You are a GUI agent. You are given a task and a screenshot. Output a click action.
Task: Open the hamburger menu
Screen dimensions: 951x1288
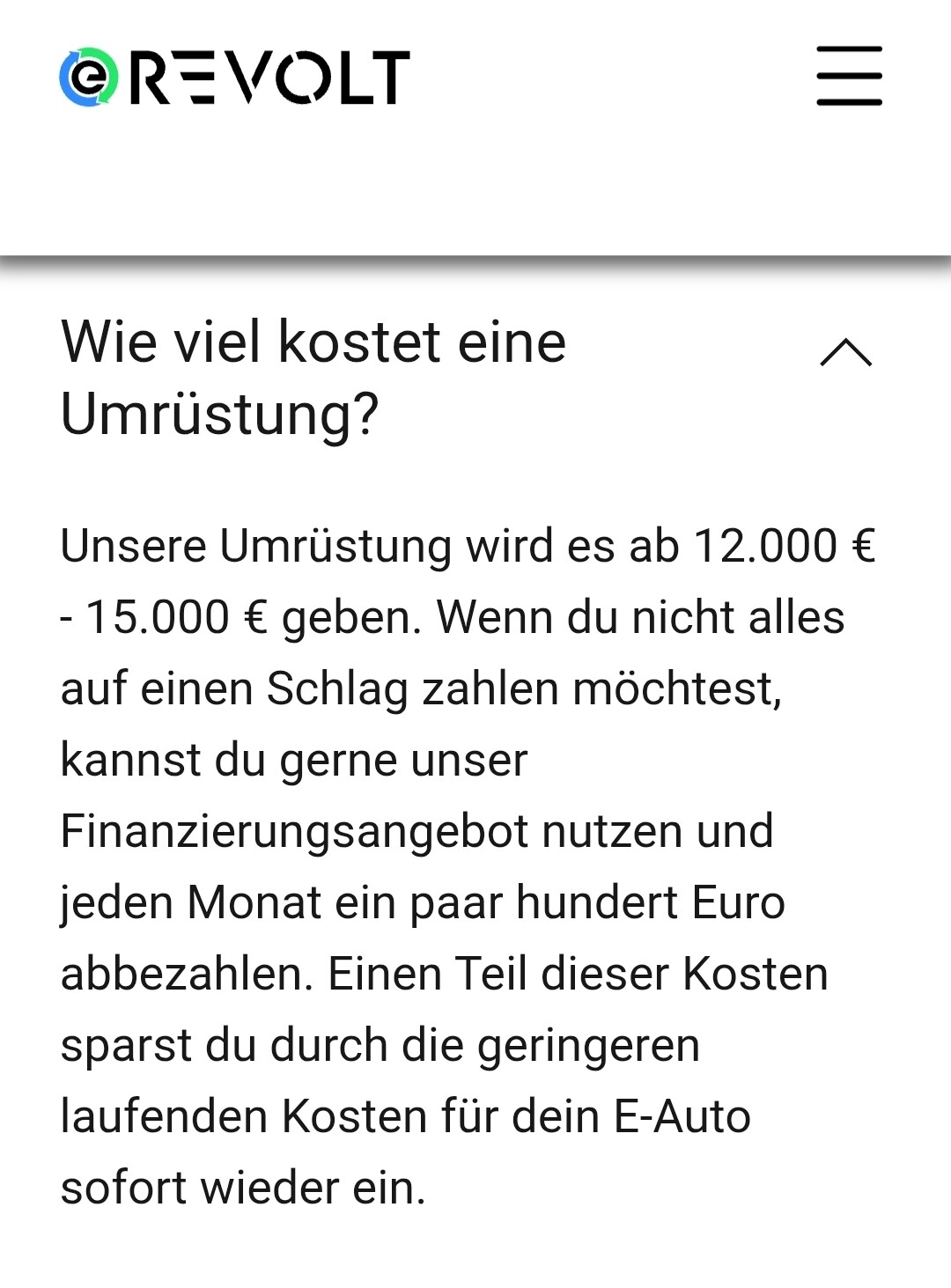(849, 77)
